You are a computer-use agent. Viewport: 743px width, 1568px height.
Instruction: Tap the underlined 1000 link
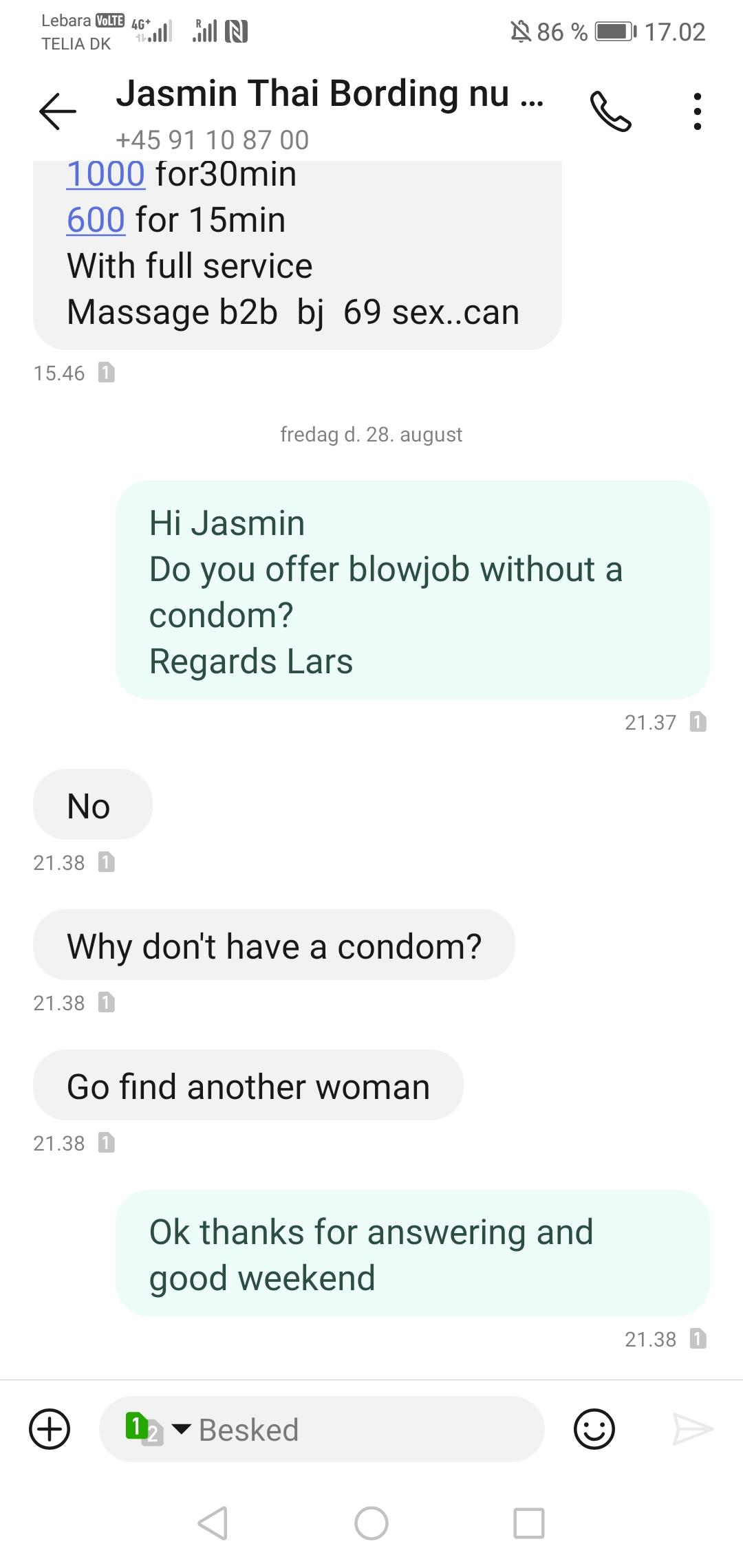tap(105, 174)
